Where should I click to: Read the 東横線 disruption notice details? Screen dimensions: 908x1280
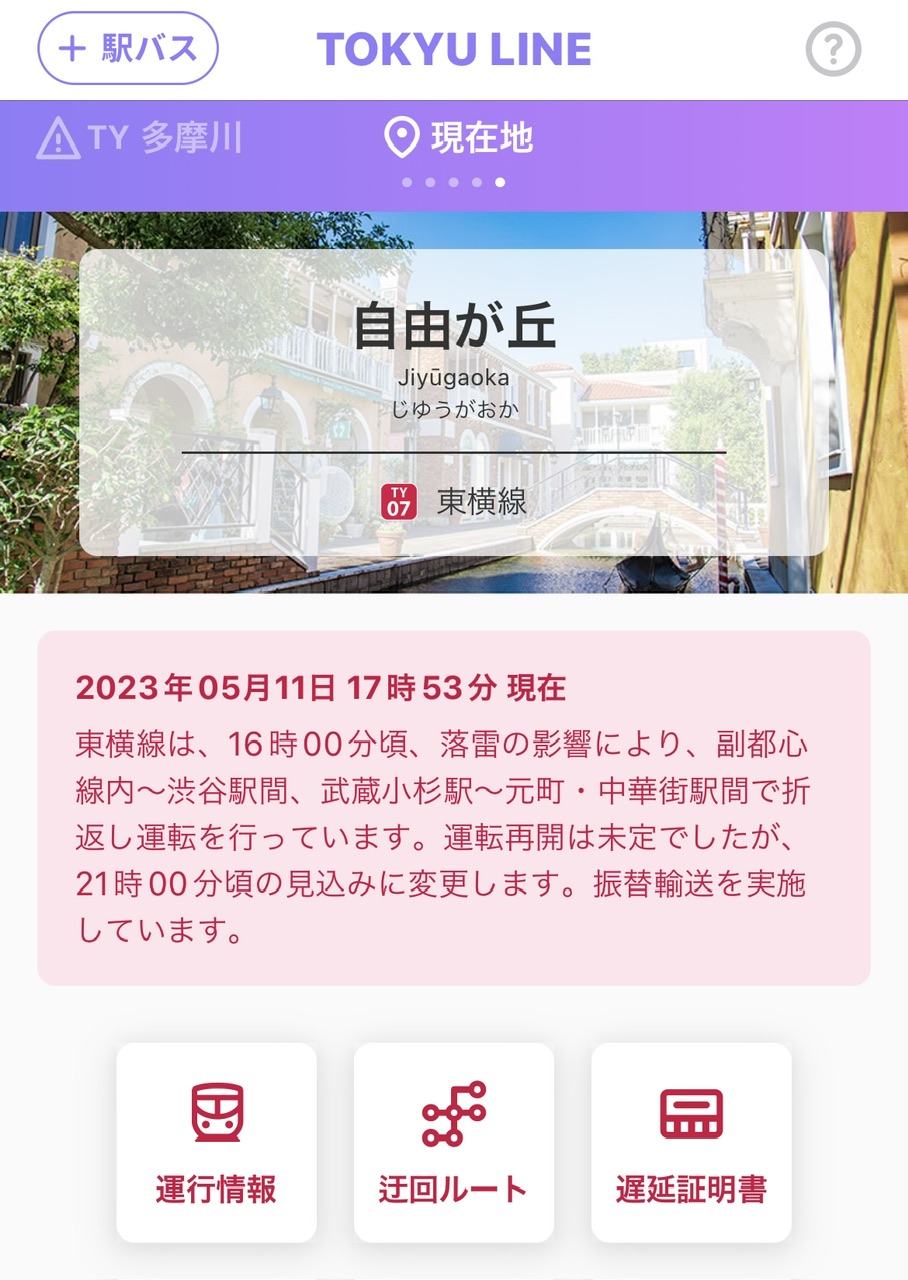pos(454,808)
